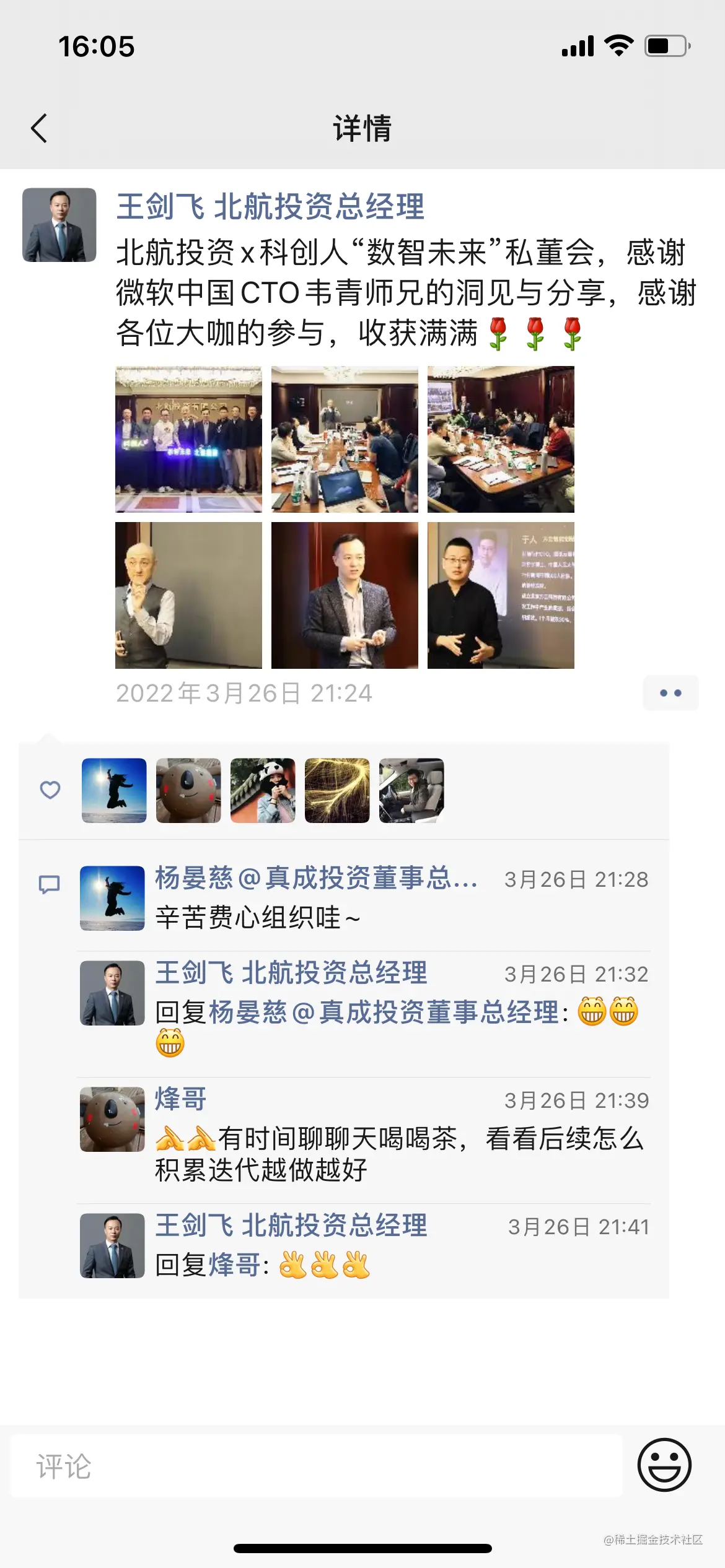Open the emoji picker beside the comment box
This screenshot has width=725, height=1568.
pyautogui.click(x=664, y=1465)
